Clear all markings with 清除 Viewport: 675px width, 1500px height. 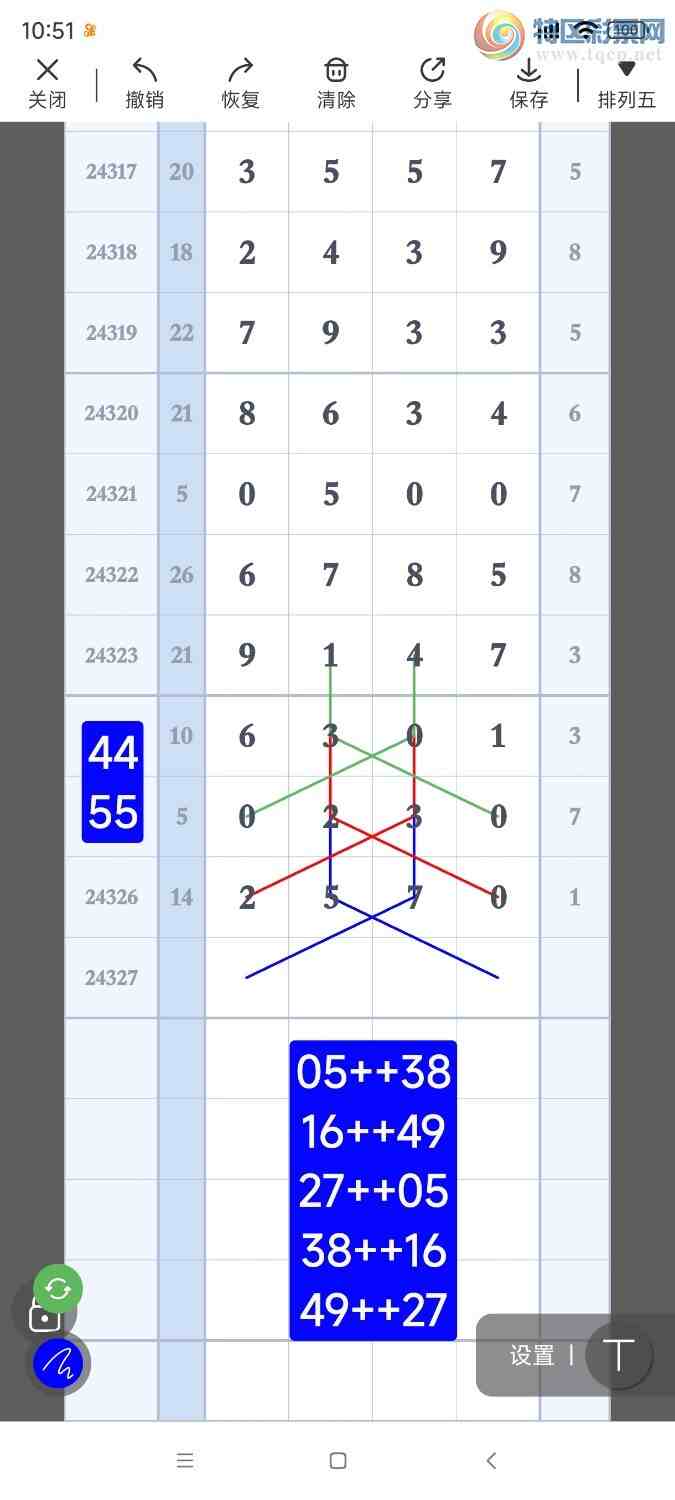click(336, 82)
